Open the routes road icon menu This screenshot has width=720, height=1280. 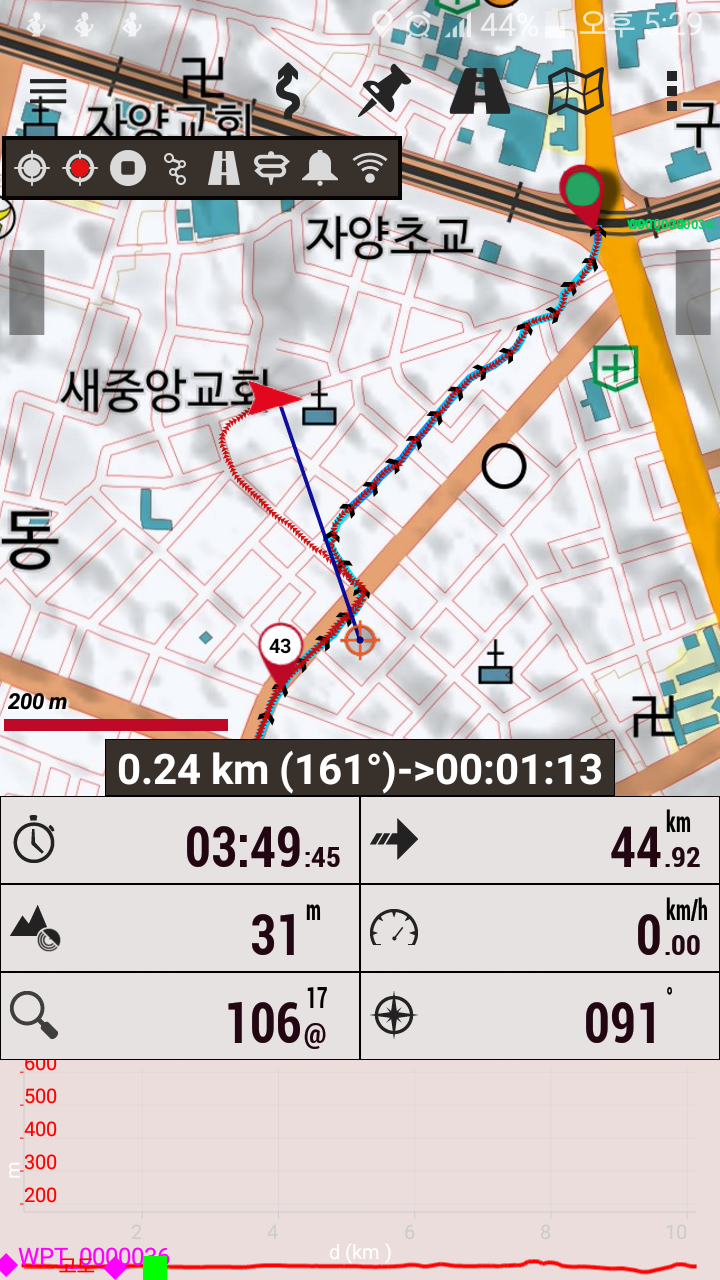[x=480, y=92]
